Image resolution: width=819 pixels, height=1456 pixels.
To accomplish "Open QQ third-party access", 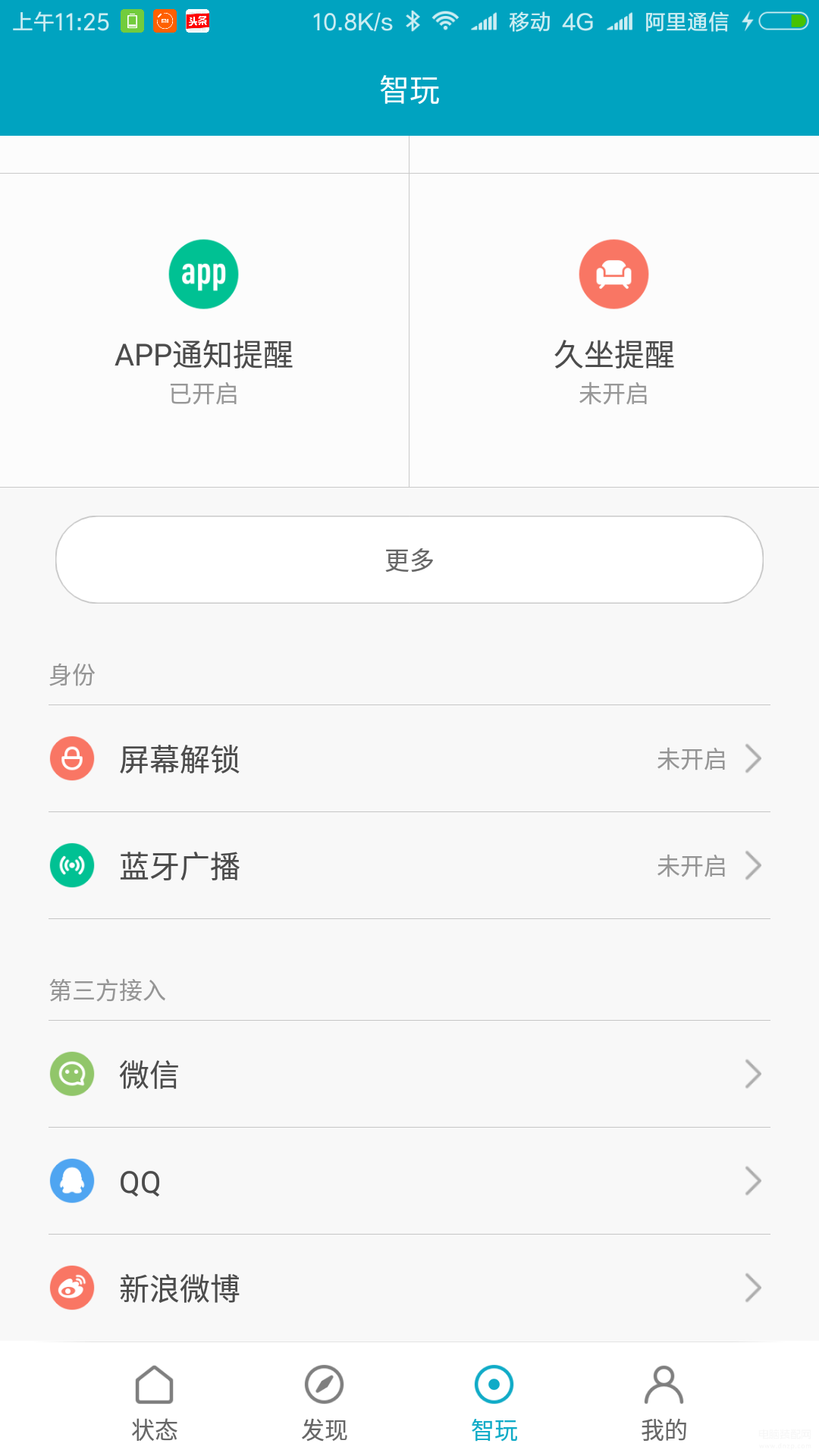I will [x=409, y=1181].
